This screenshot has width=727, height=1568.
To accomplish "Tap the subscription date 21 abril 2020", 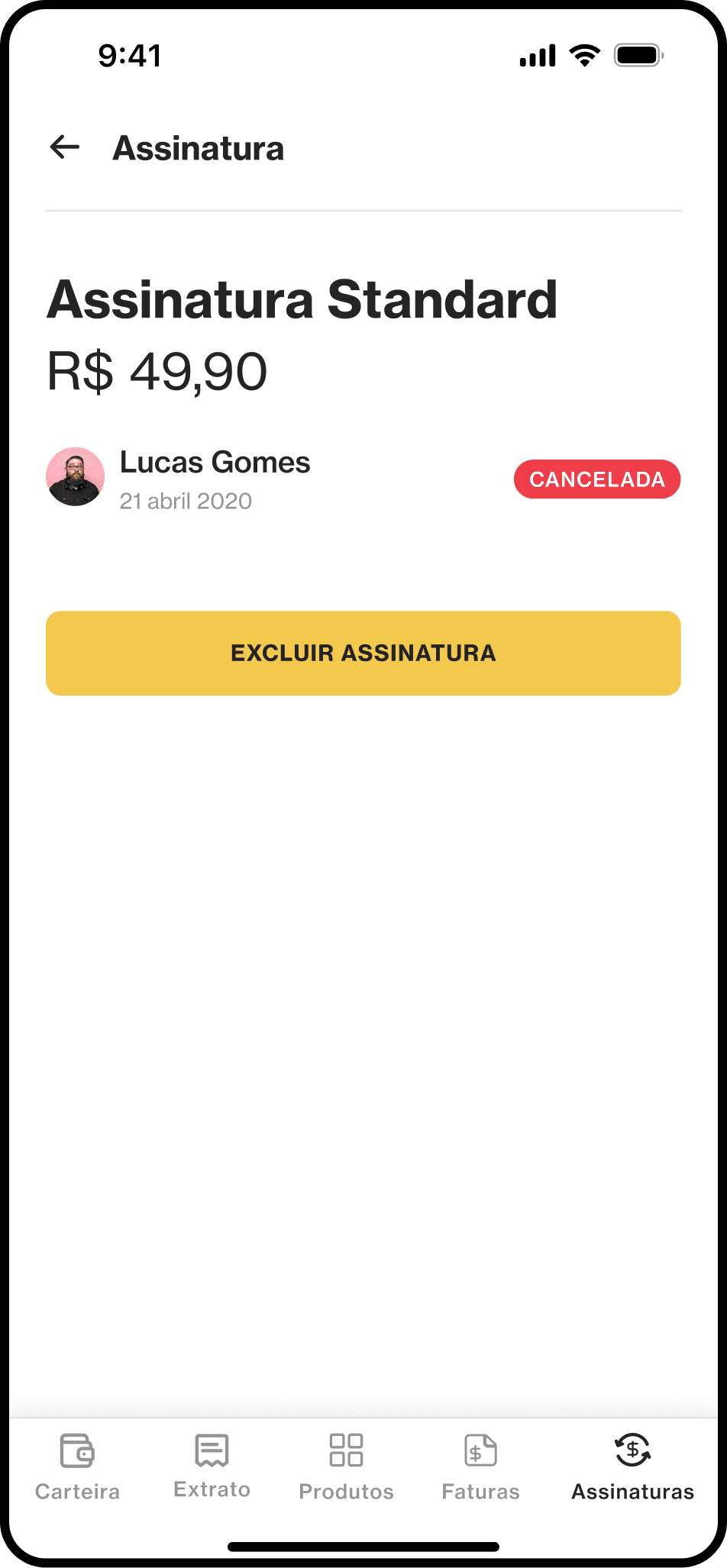I will [186, 501].
